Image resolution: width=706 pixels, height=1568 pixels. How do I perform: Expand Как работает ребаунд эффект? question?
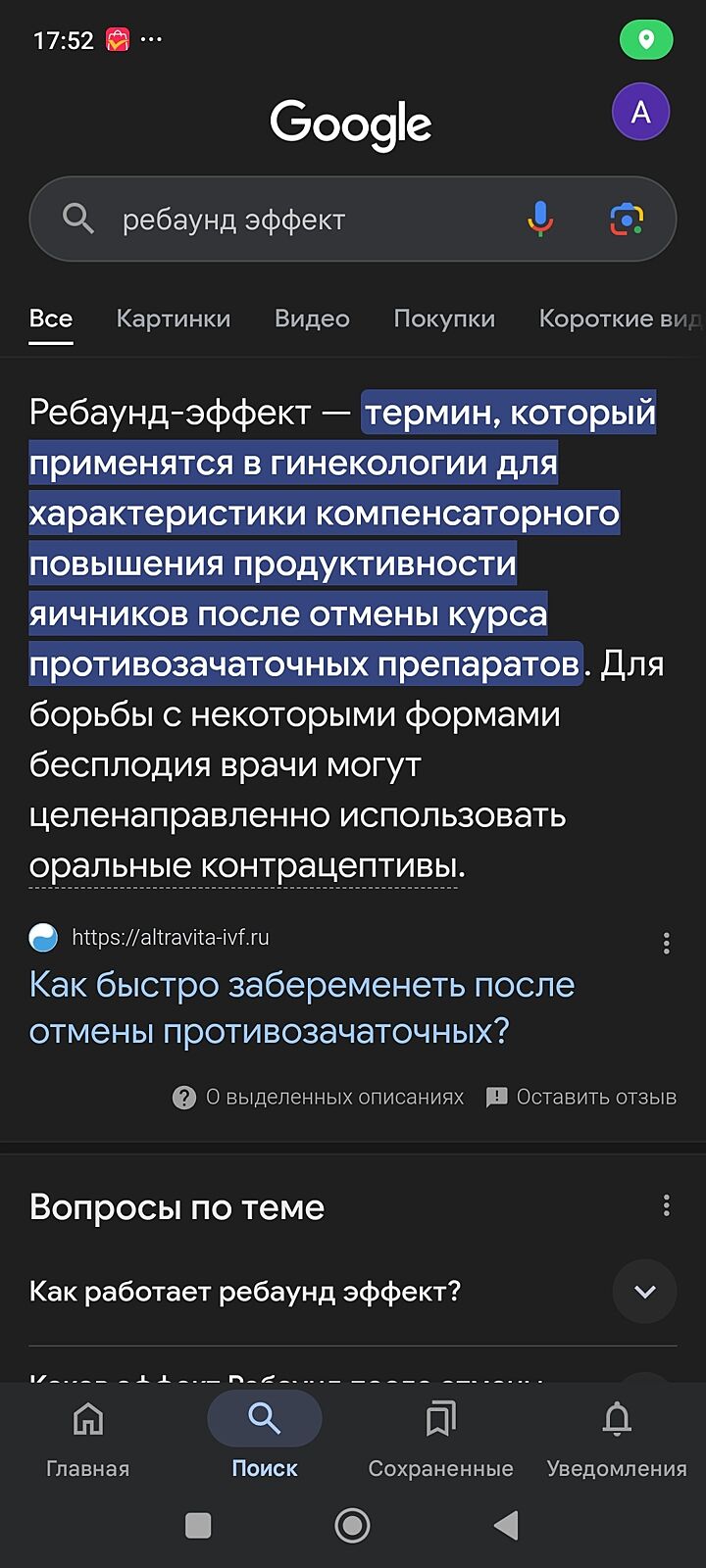point(644,1292)
